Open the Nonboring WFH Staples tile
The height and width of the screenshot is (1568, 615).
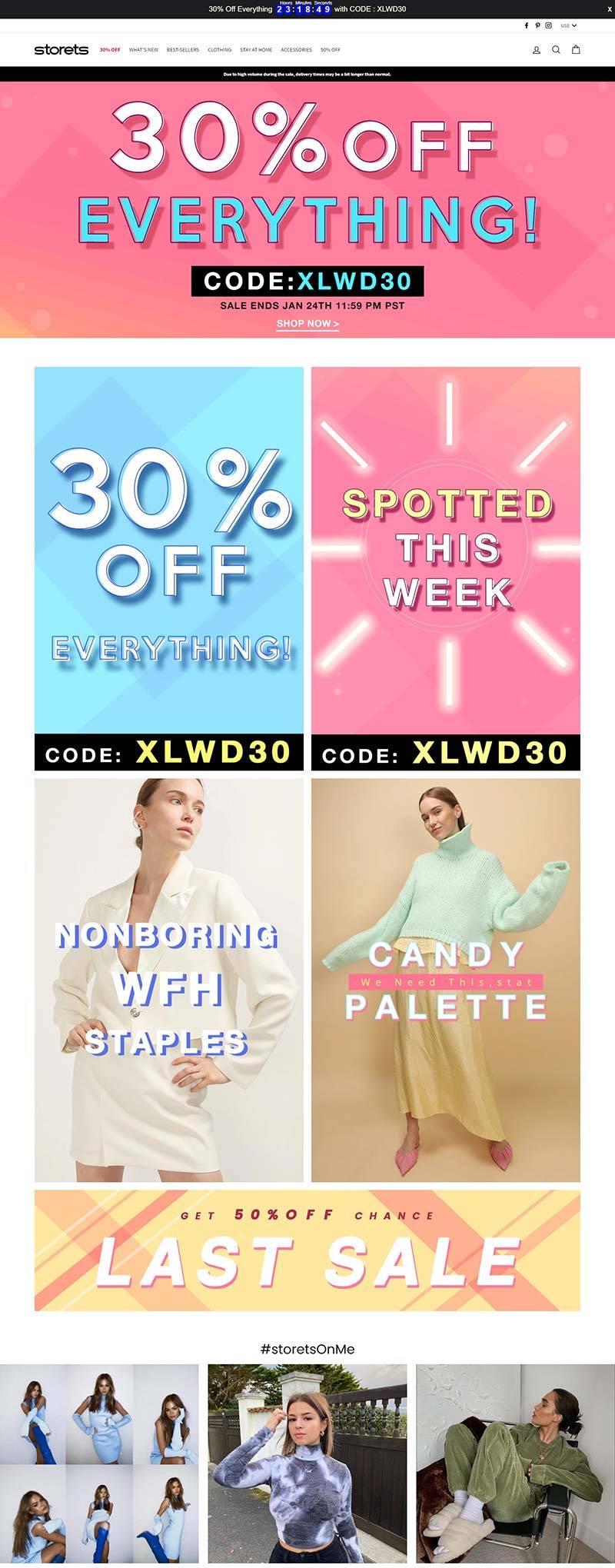(x=169, y=980)
